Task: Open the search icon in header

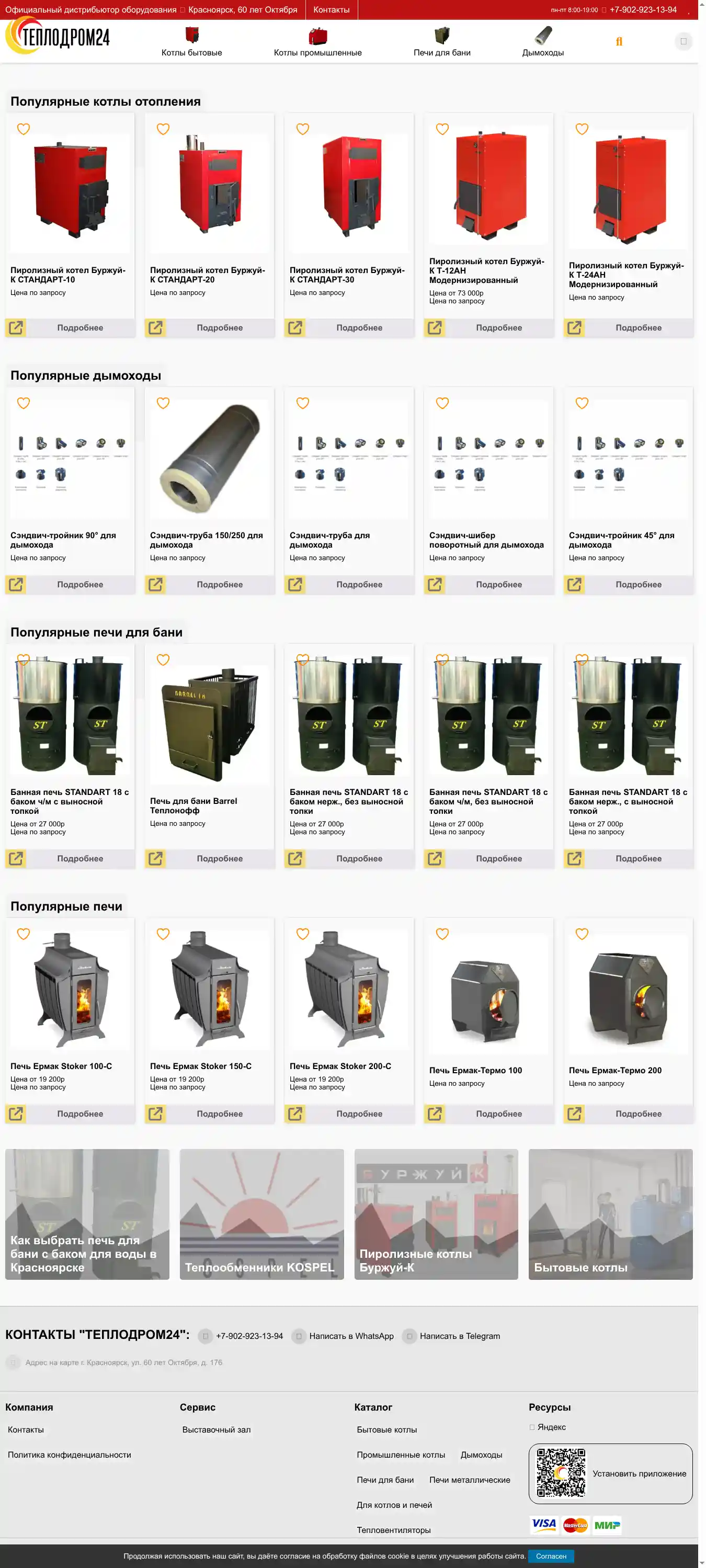Action: [x=618, y=41]
